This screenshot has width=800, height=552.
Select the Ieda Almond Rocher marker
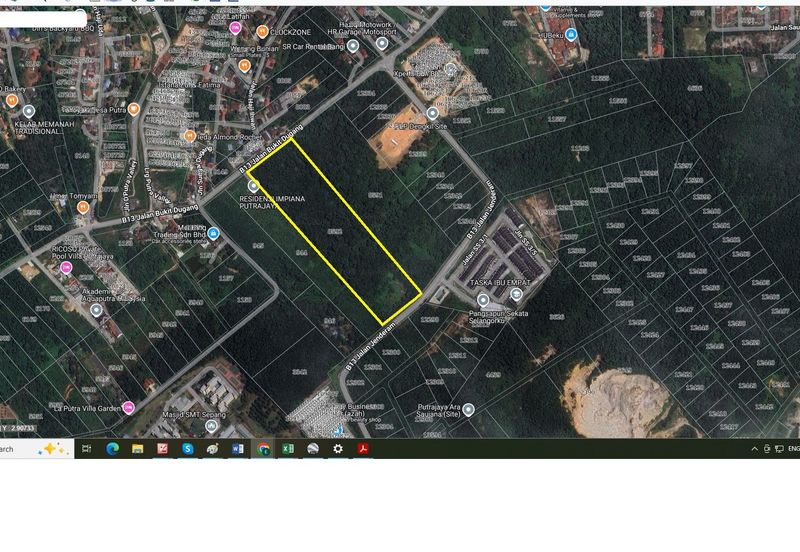[x=188, y=135]
